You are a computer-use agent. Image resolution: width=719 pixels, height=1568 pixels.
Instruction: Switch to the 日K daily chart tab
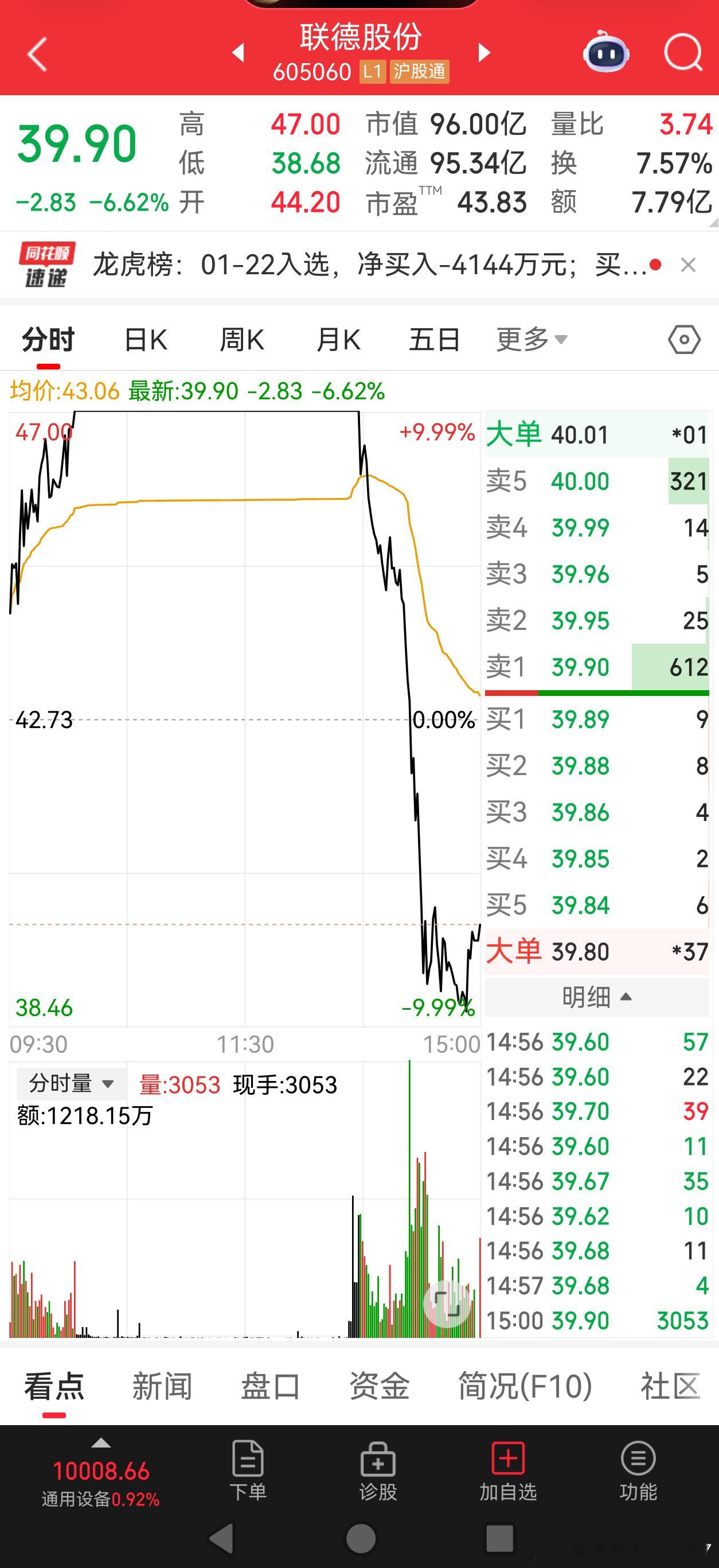(146, 339)
